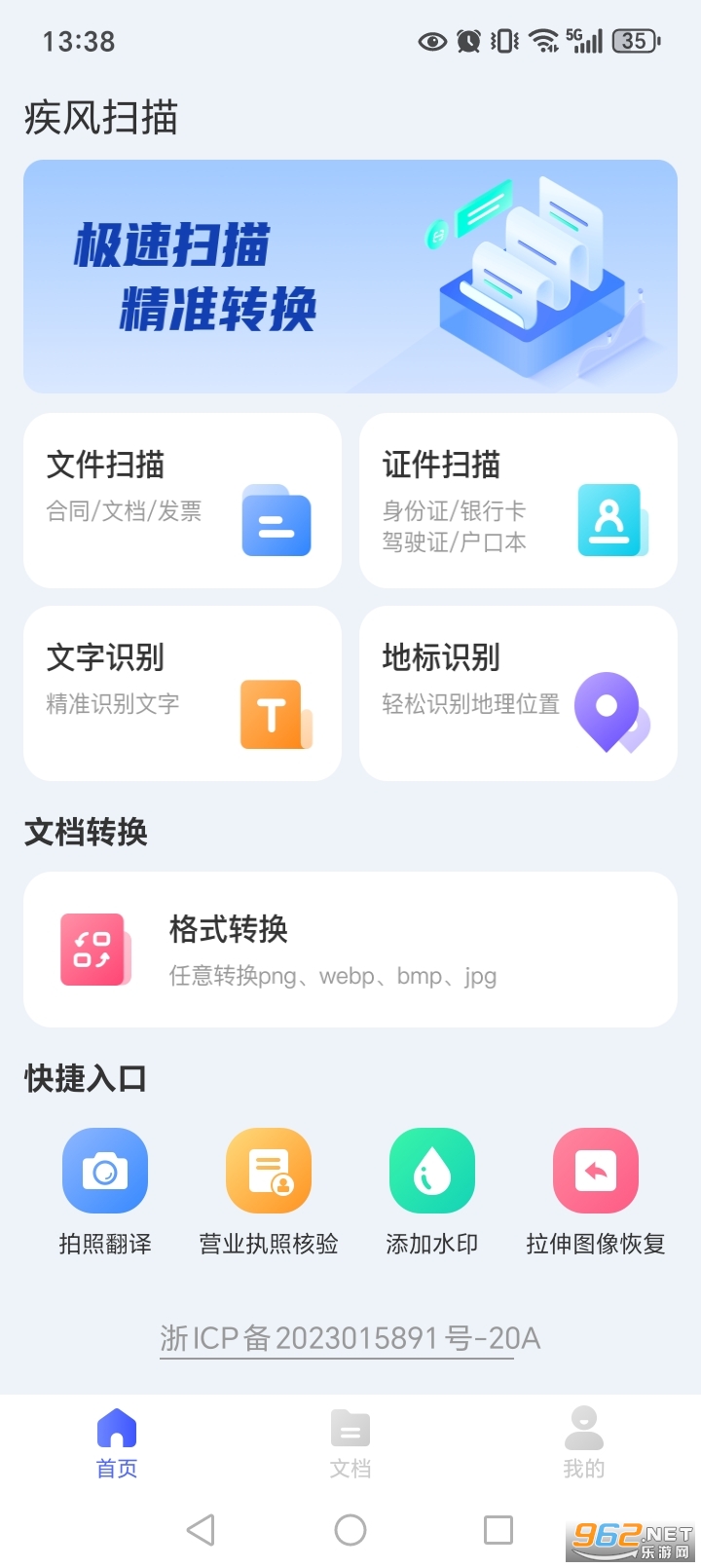This screenshot has height=1568, width=701.
Task: Open the 证件扫描 ID scan card
Action: pyautogui.click(x=518, y=501)
